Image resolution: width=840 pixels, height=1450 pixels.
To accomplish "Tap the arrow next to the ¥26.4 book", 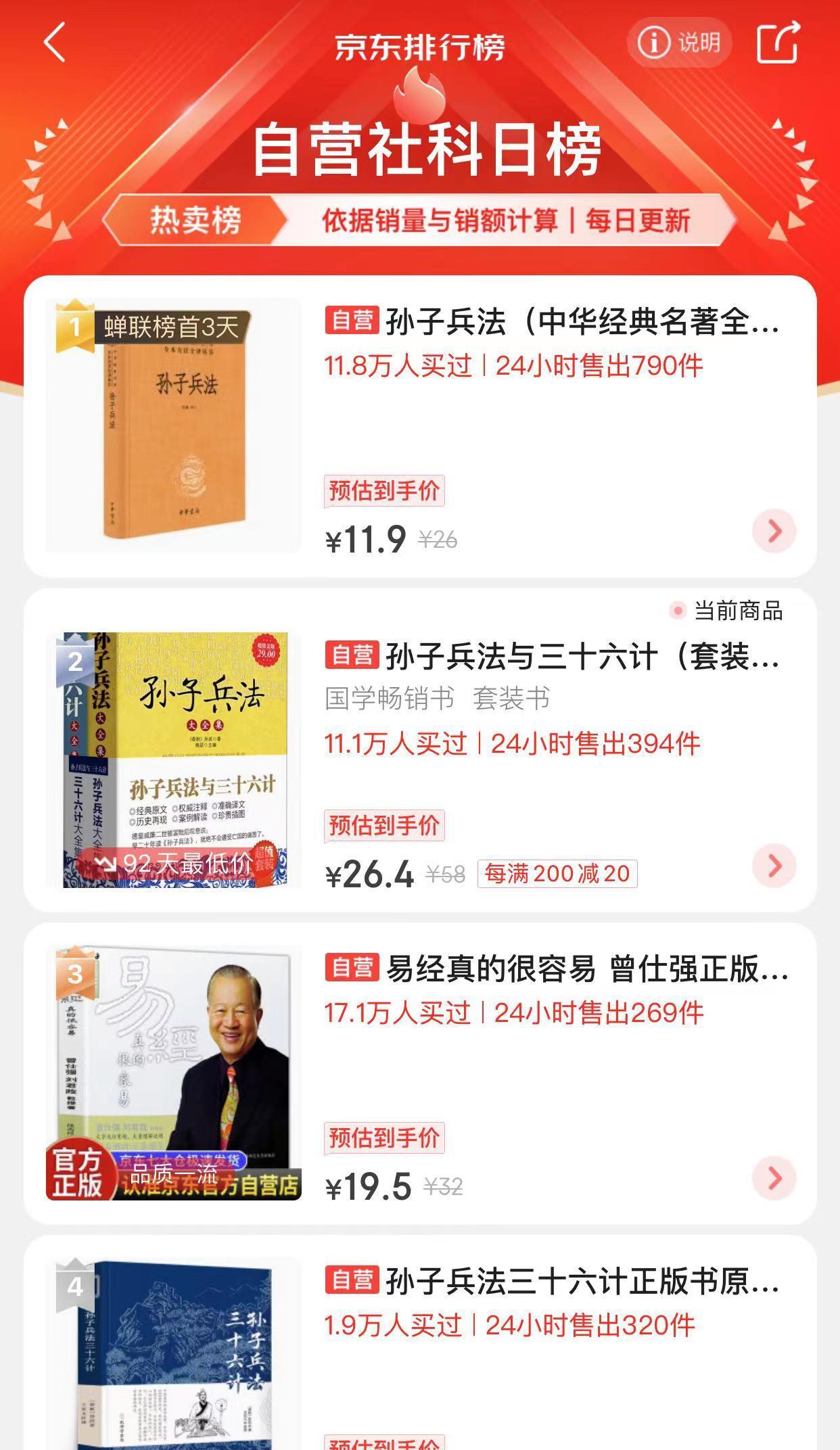I will (x=774, y=866).
